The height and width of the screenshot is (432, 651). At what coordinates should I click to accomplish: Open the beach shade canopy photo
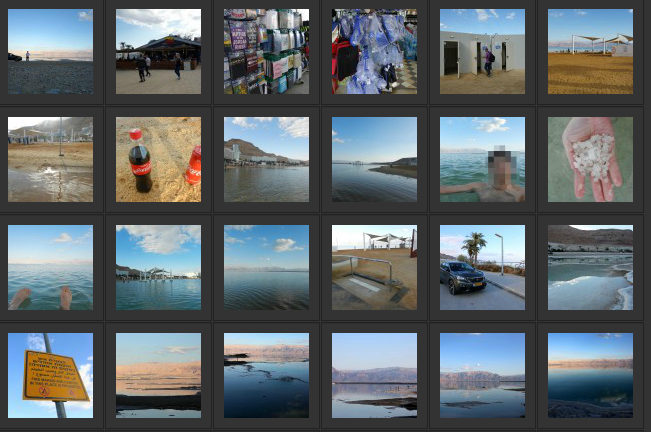point(590,51)
